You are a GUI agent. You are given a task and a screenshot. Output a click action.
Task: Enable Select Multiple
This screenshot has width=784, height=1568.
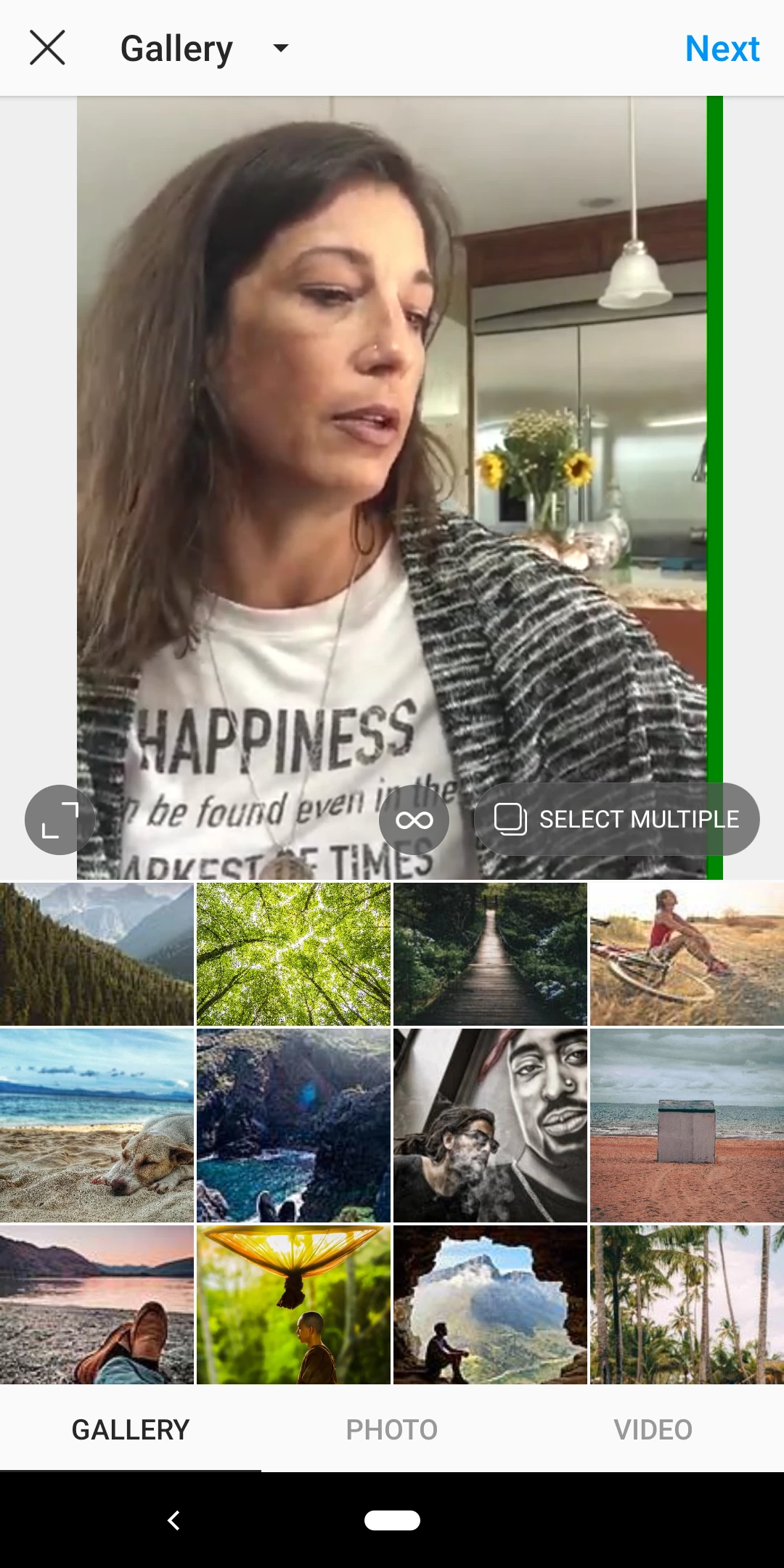point(616,819)
